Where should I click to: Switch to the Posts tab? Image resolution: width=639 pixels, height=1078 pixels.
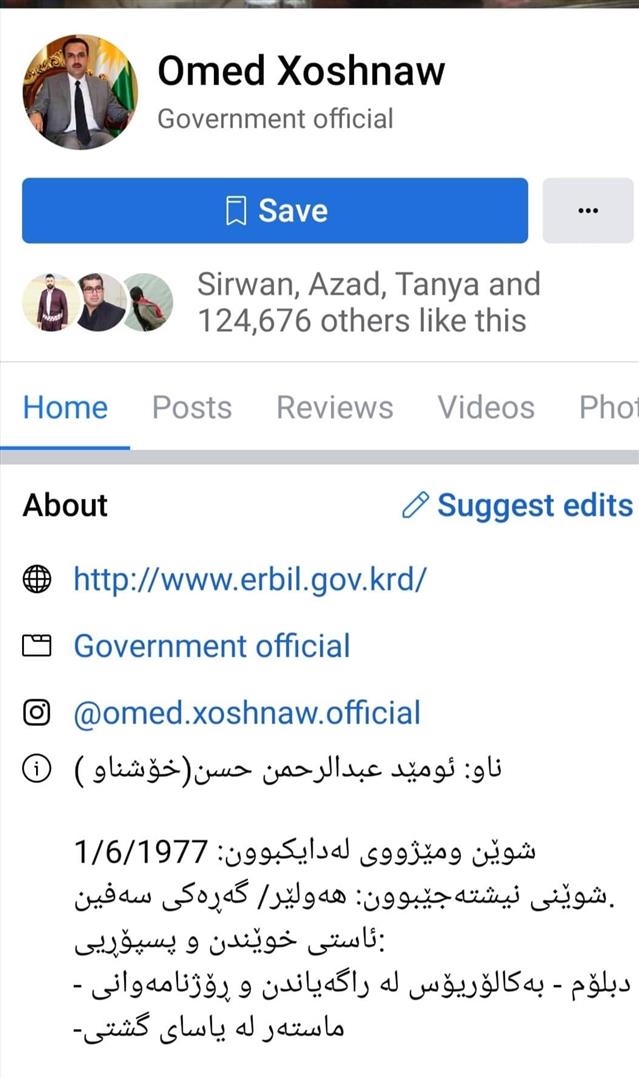point(191,408)
